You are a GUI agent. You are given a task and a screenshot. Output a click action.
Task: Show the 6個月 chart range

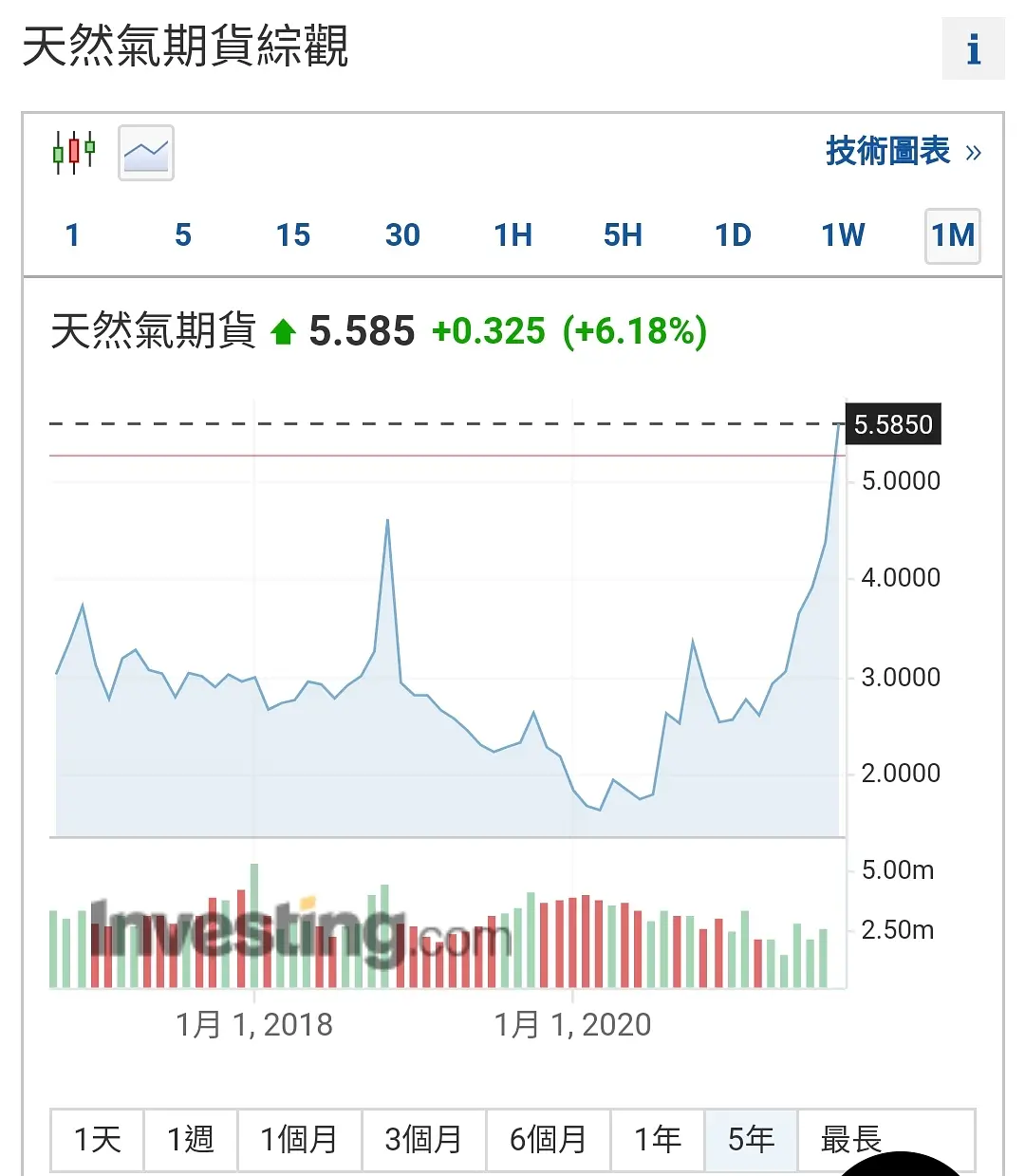coord(548,1139)
